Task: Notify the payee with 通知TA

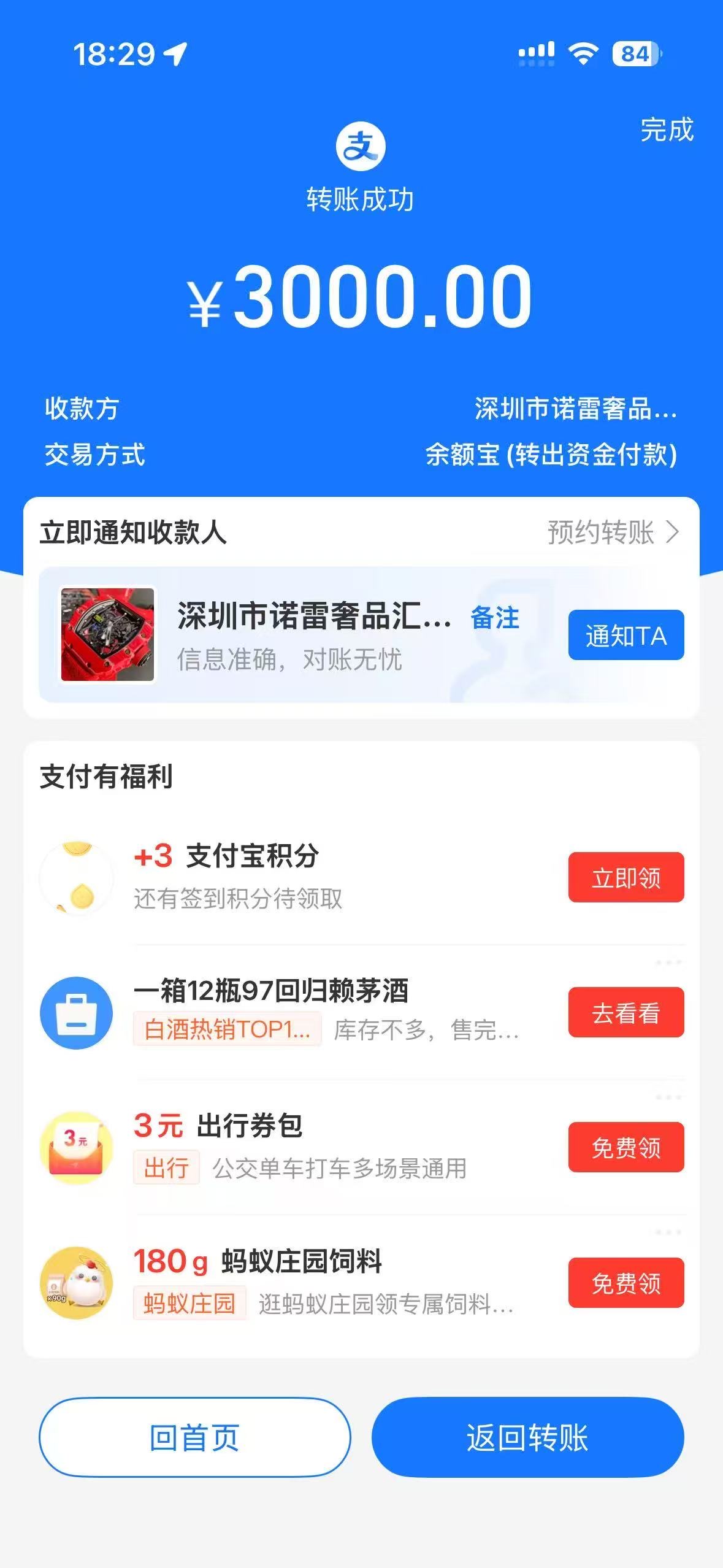Action: [x=625, y=636]
